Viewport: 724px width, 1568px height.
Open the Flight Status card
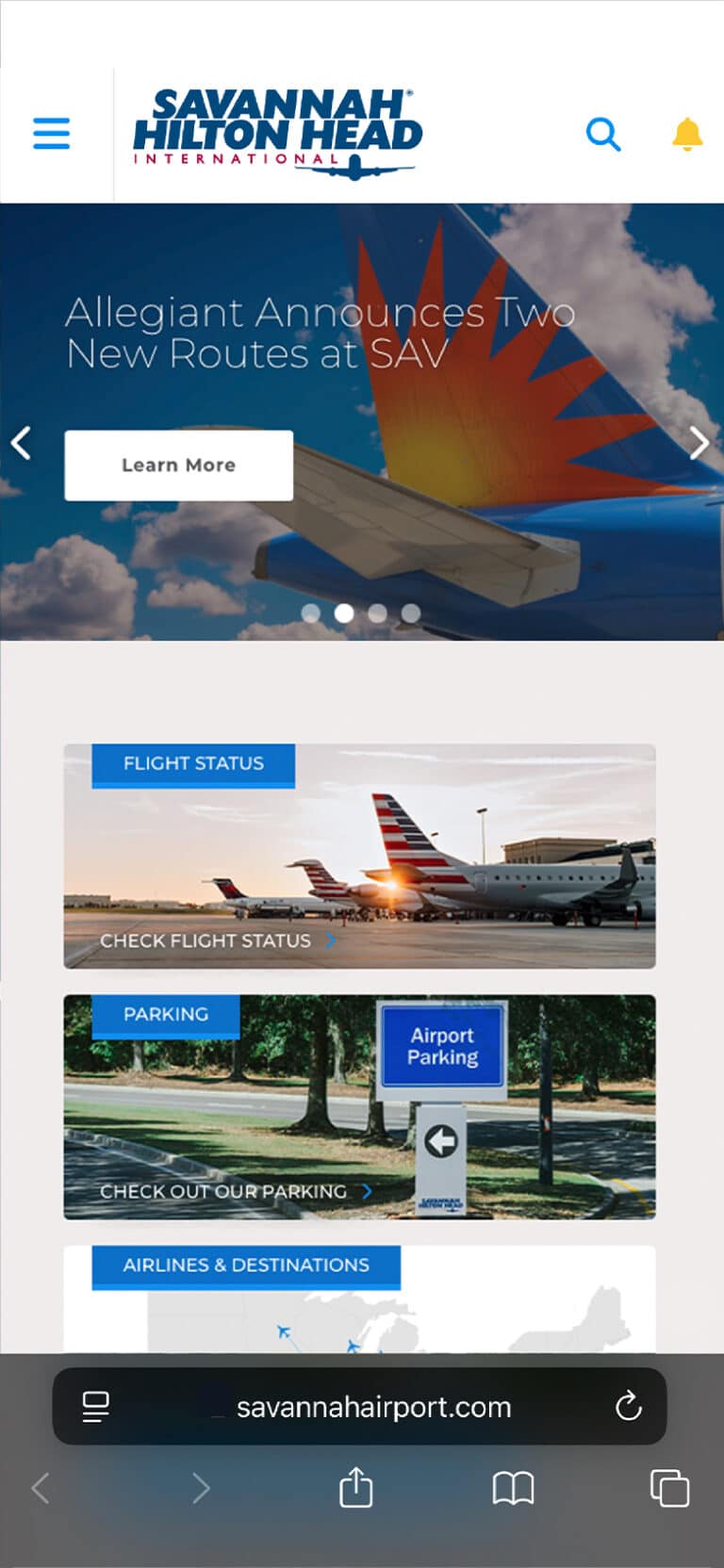click(x=359, y=856)
